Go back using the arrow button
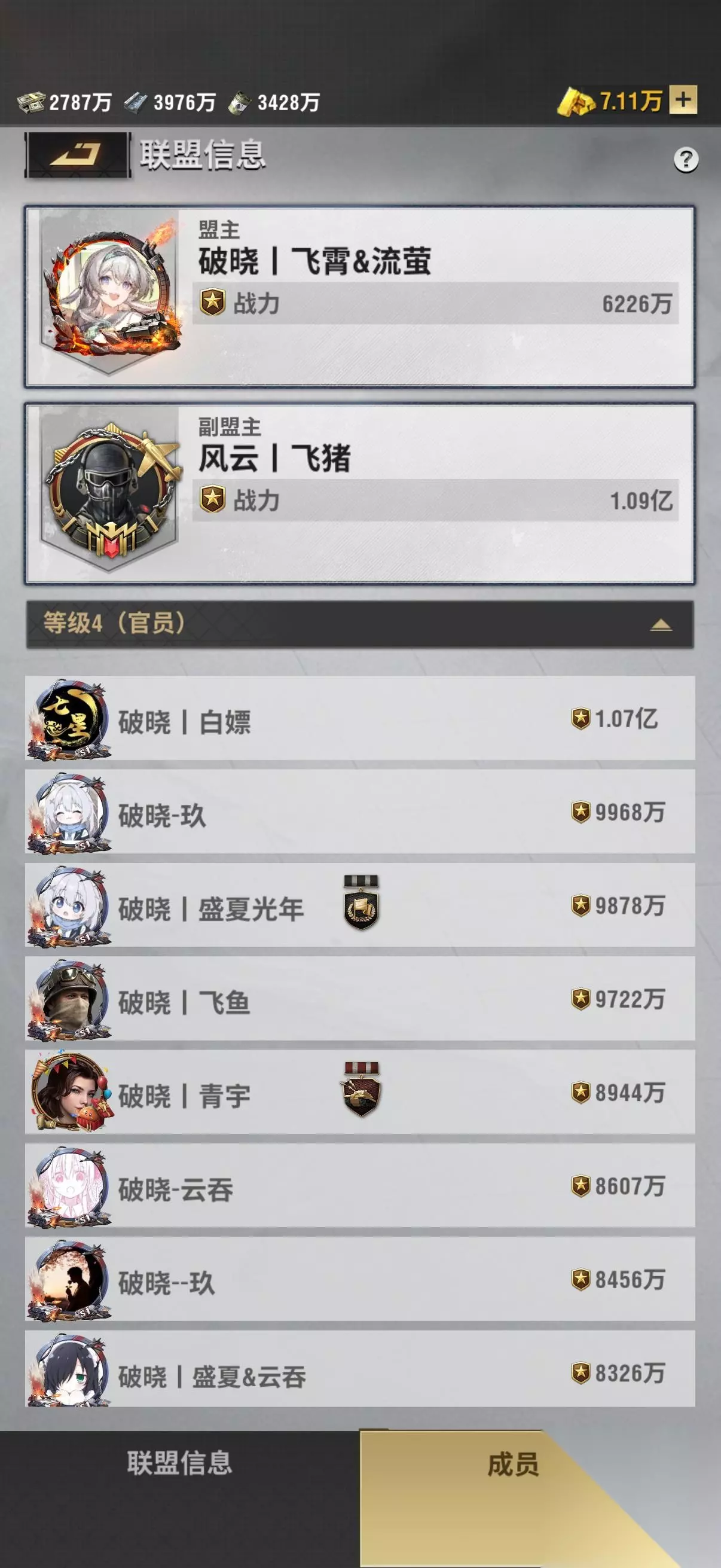Image resolution: width=721 pixels, height=1568 pixels. 77,155
